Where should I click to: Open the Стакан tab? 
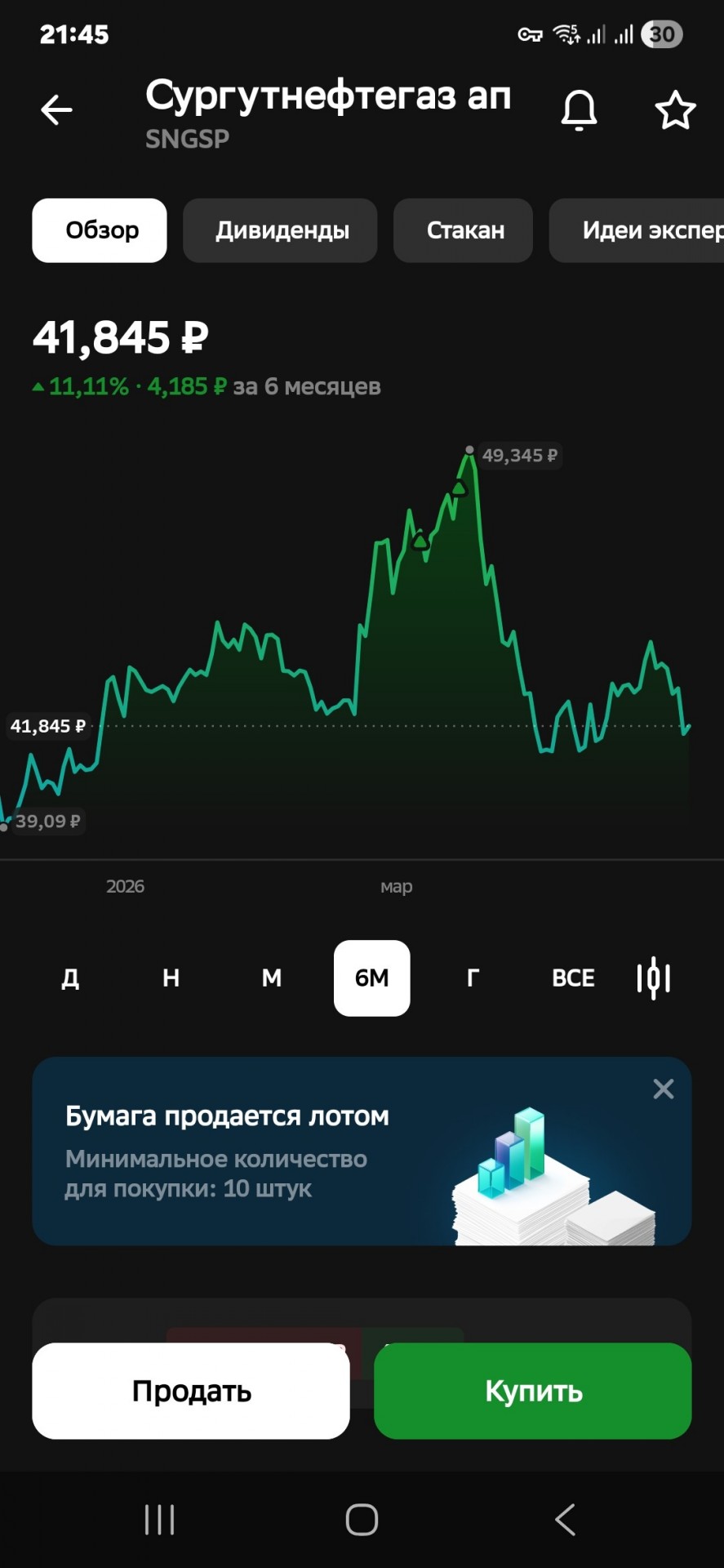tap(463, 230)
